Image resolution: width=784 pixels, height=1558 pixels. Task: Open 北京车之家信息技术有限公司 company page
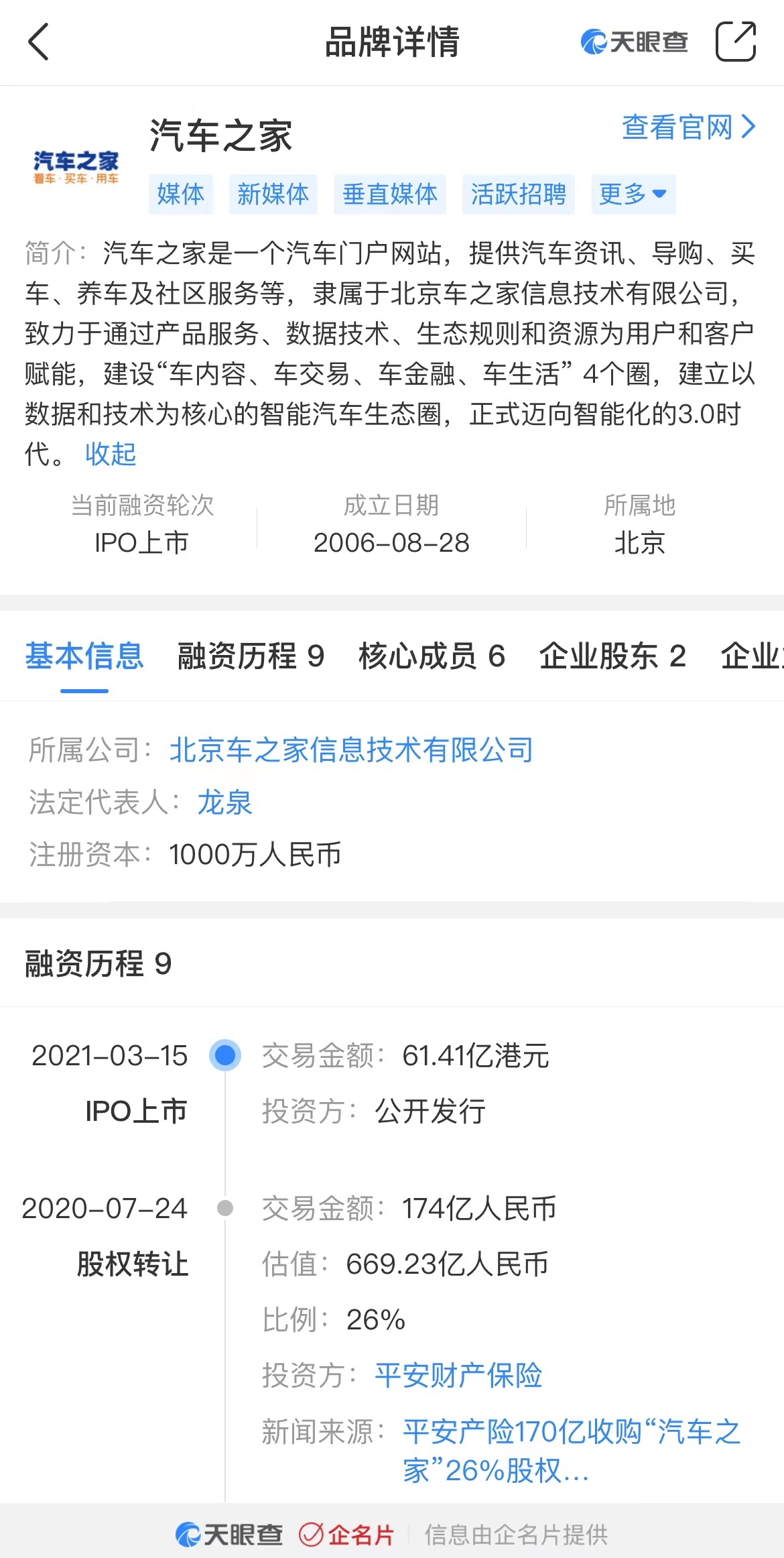click(x=351, y=750)
